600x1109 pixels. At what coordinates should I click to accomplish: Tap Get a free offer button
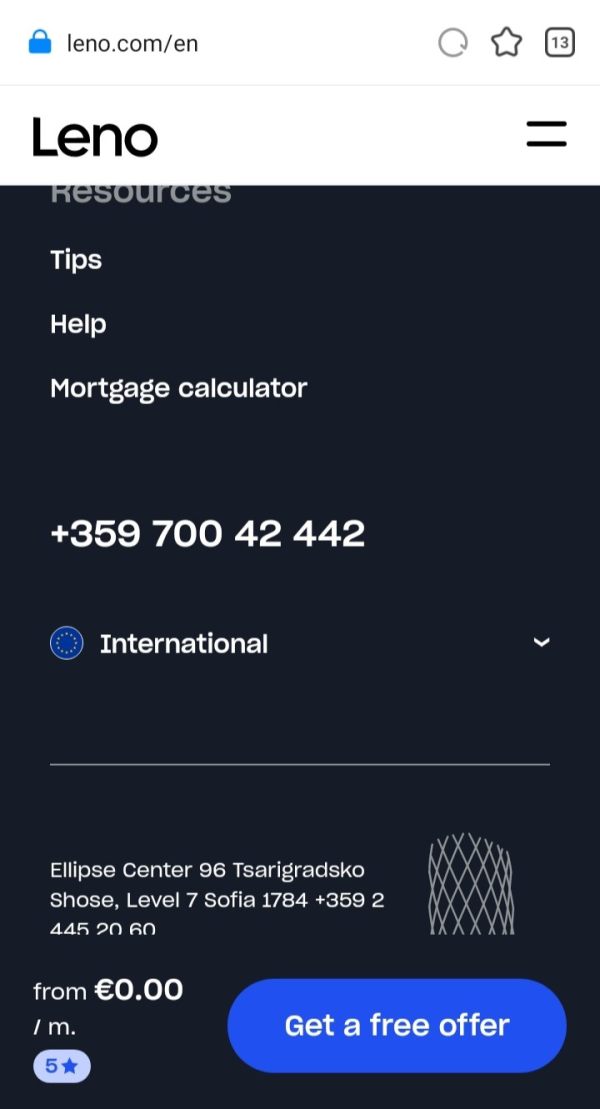tap(397, 1026)
